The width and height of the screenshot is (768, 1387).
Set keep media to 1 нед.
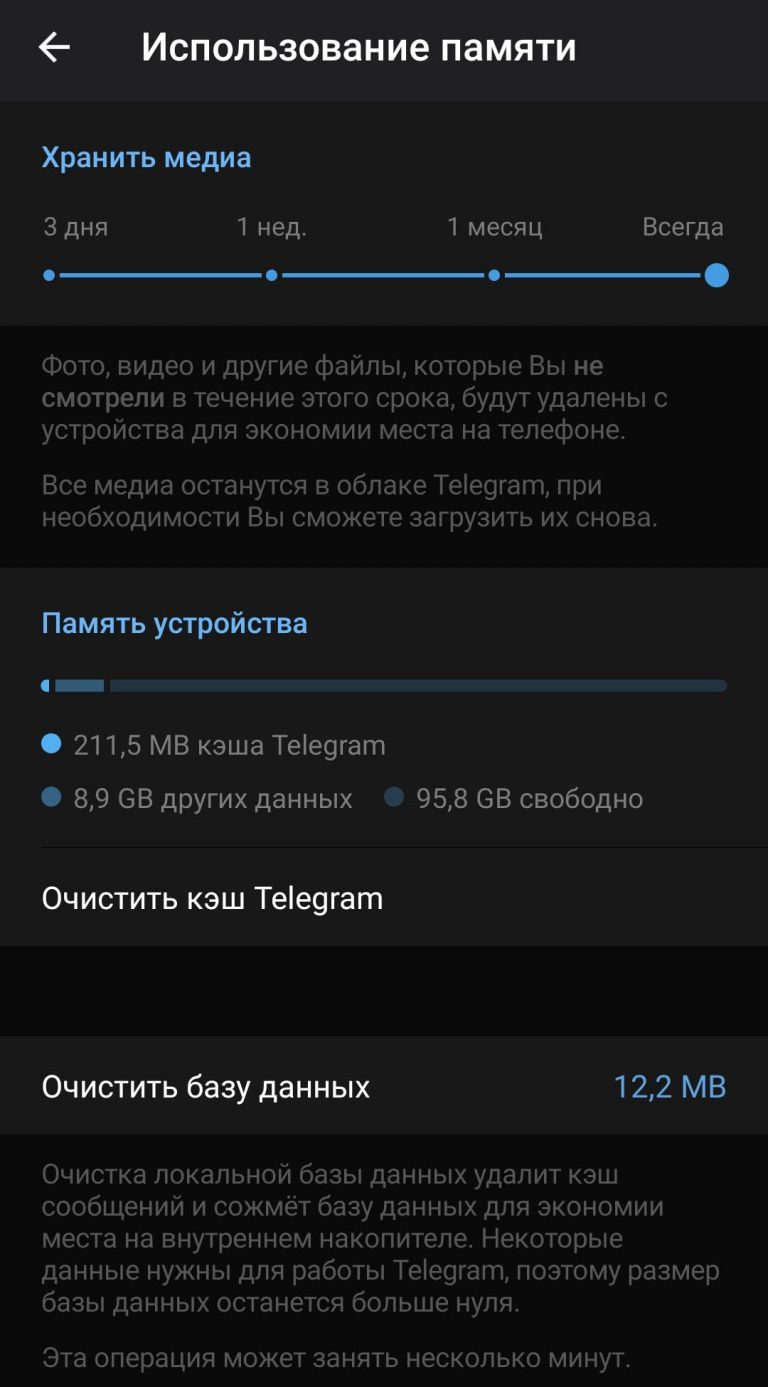(x=271, y=275)
